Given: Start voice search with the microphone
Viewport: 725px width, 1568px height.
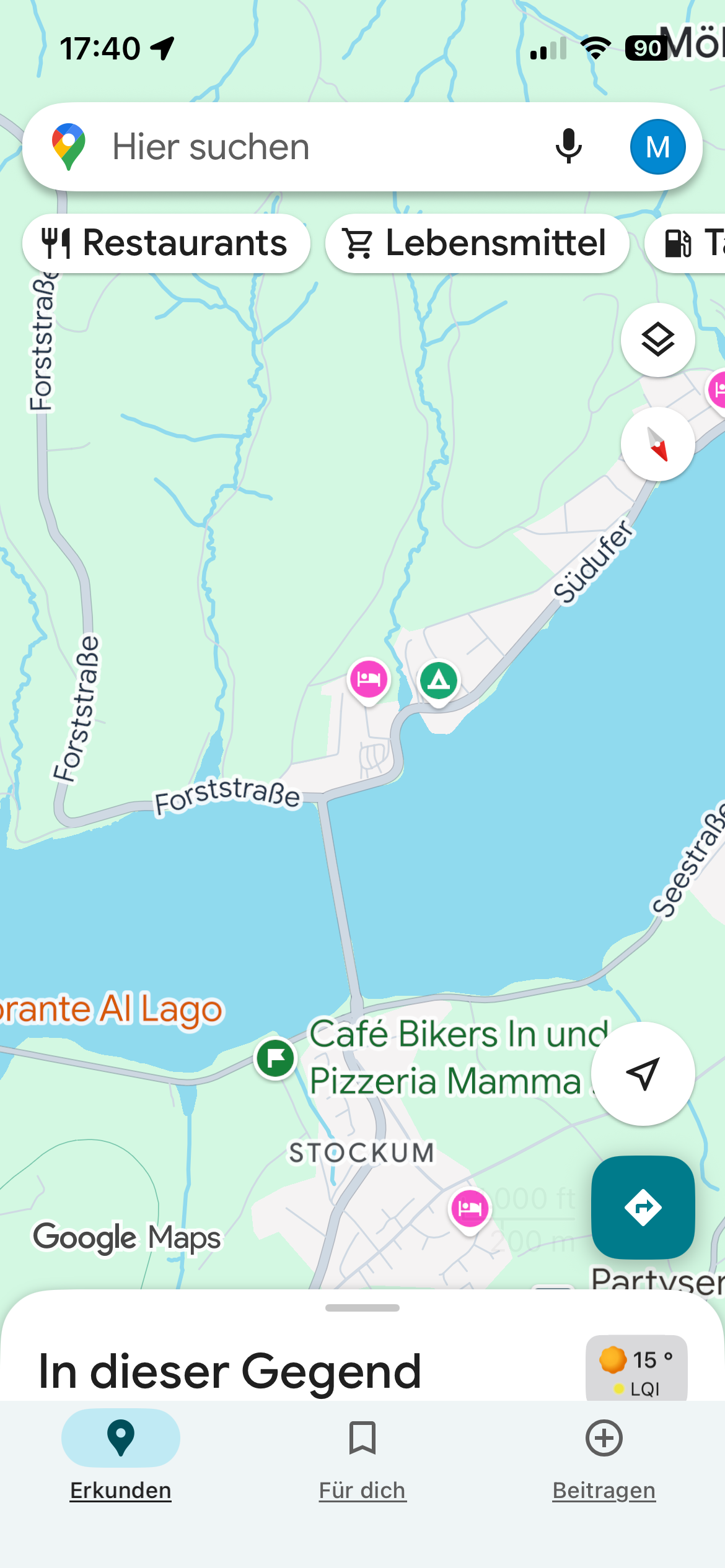Looking at the screenshot, I should [x=568, y=147].
